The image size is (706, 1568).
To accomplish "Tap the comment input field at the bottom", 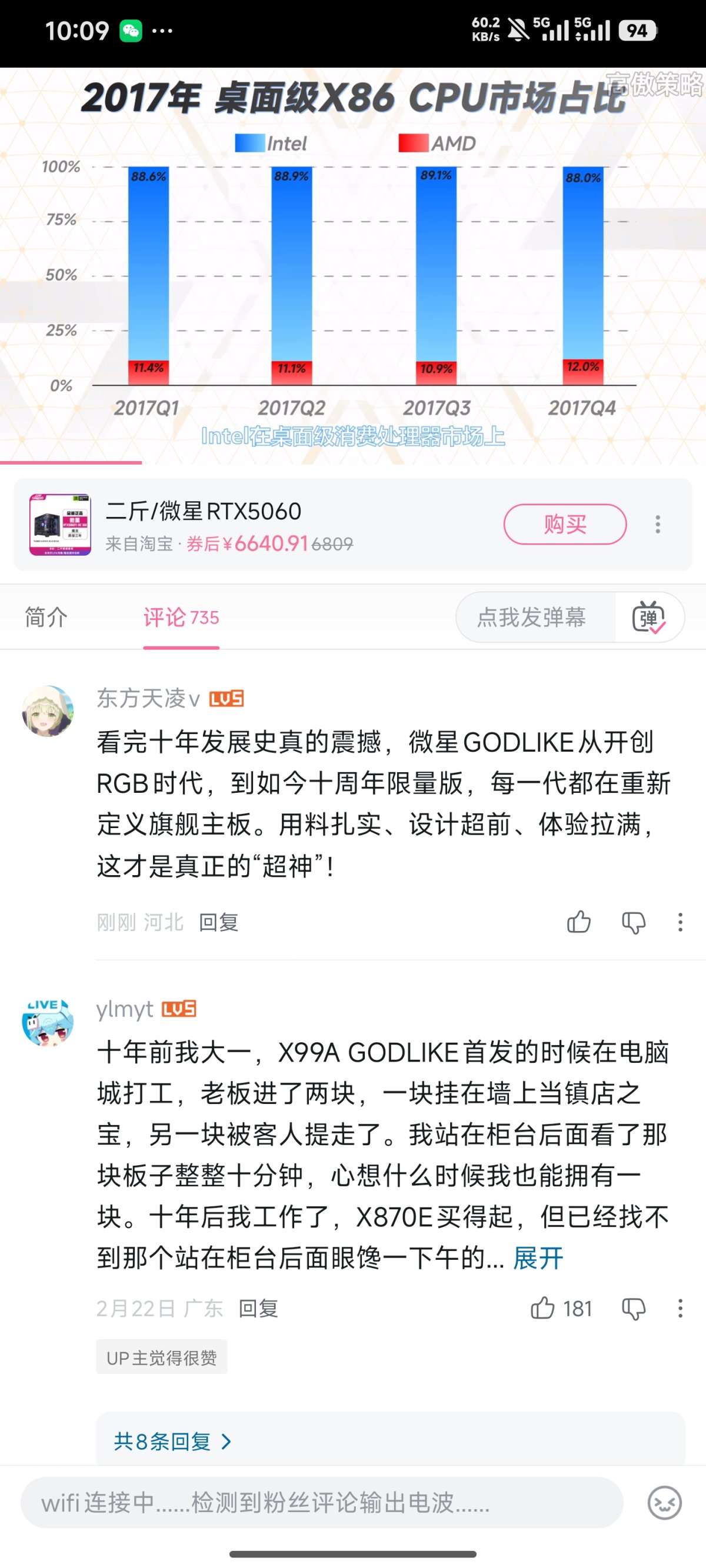I will [322, 1503].
